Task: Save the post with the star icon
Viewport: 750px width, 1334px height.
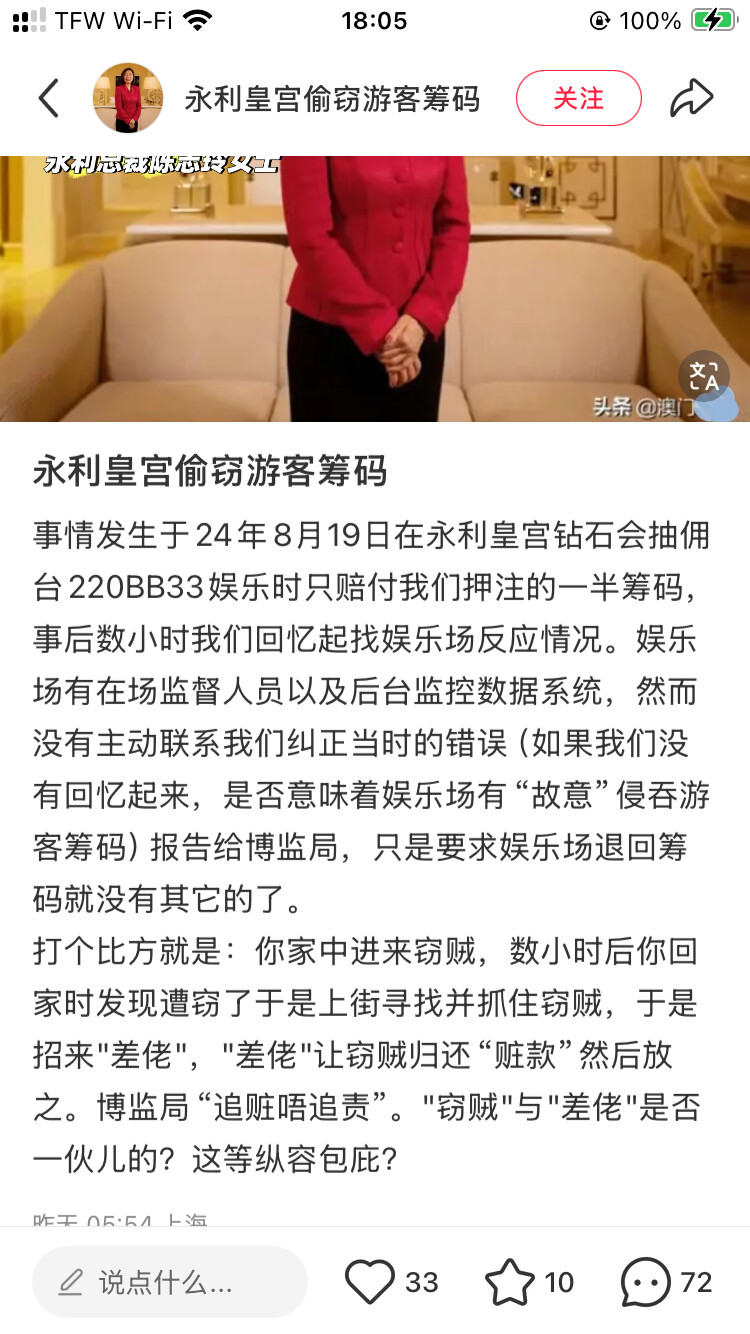Action: 509,1282
